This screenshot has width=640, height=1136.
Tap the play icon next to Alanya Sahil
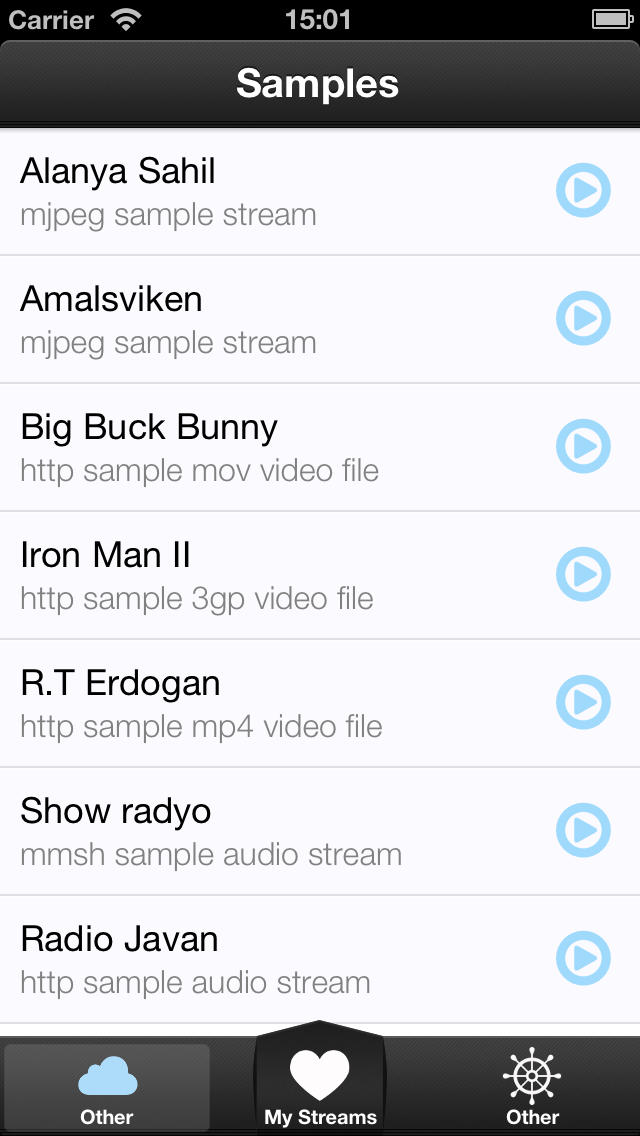(x=583, y=191)
